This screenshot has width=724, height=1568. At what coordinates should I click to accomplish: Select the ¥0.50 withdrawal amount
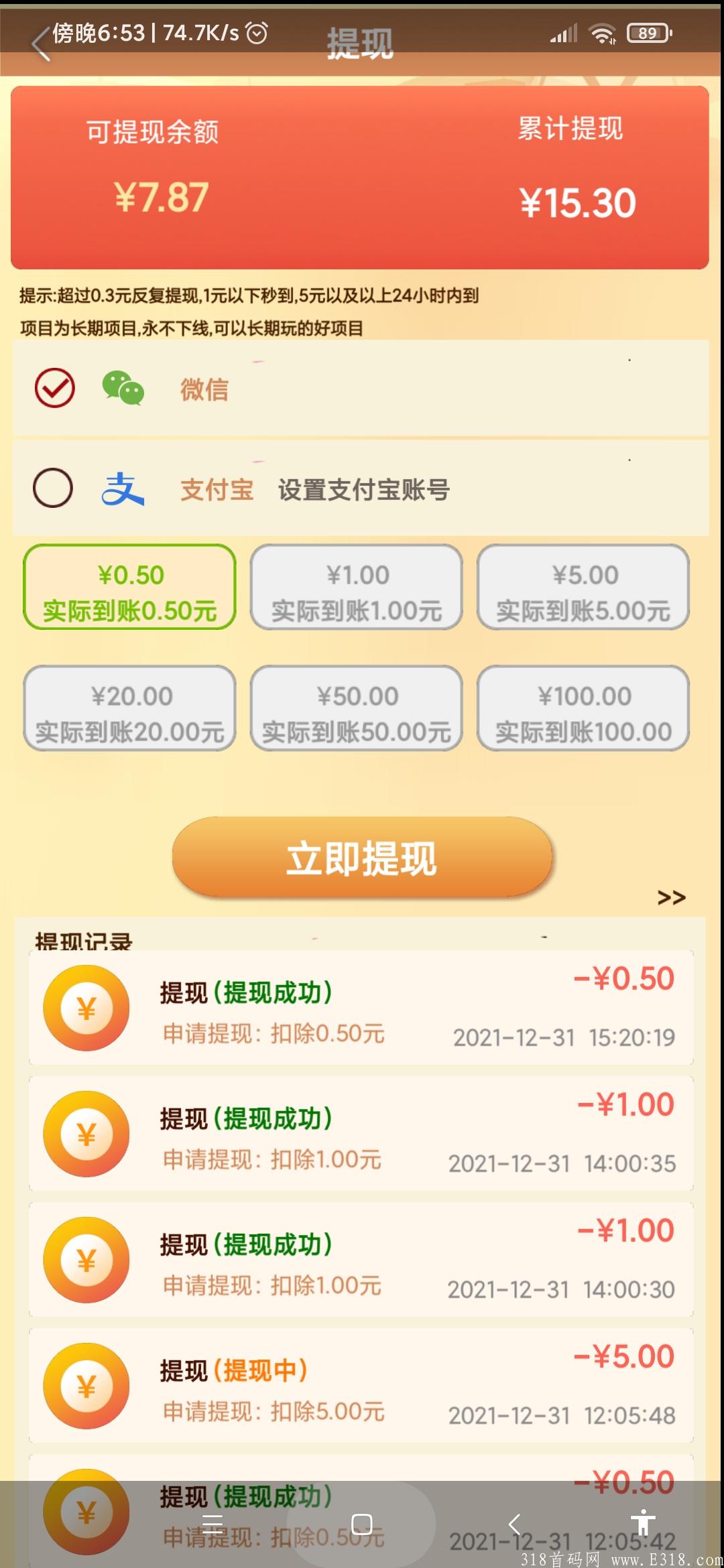(130, 588)
